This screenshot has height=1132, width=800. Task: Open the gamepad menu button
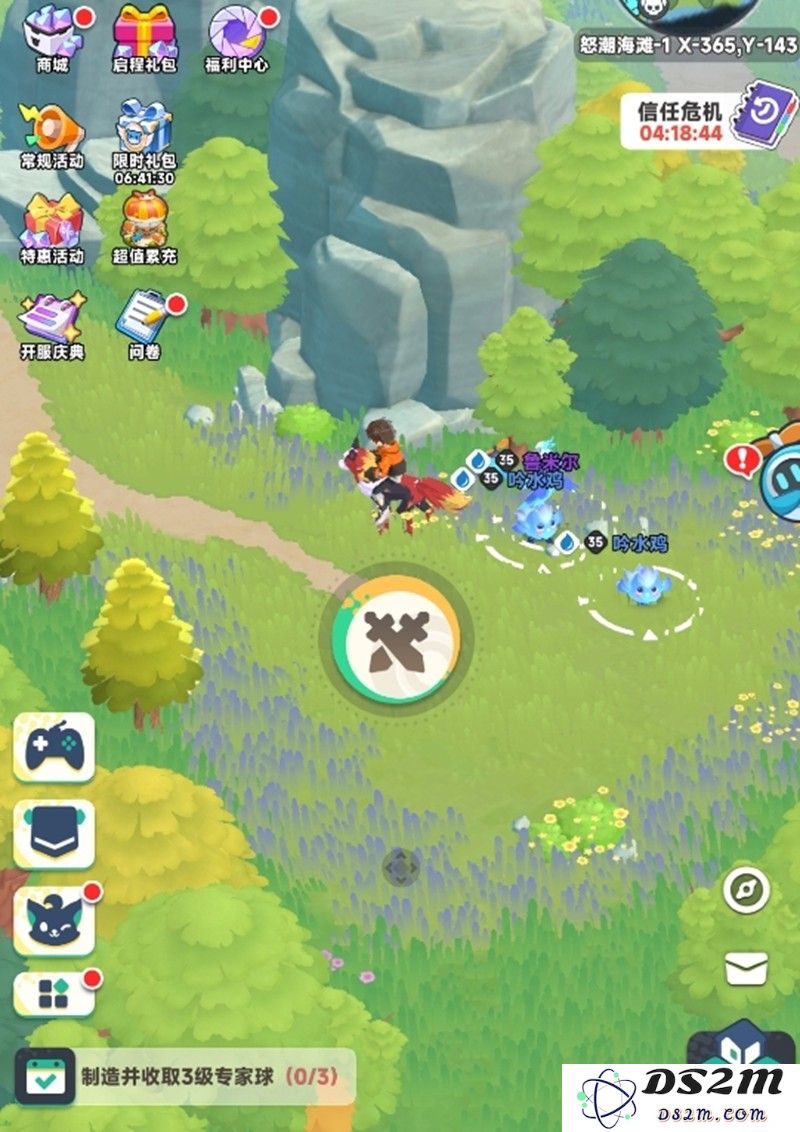click(x=54, y=747)
